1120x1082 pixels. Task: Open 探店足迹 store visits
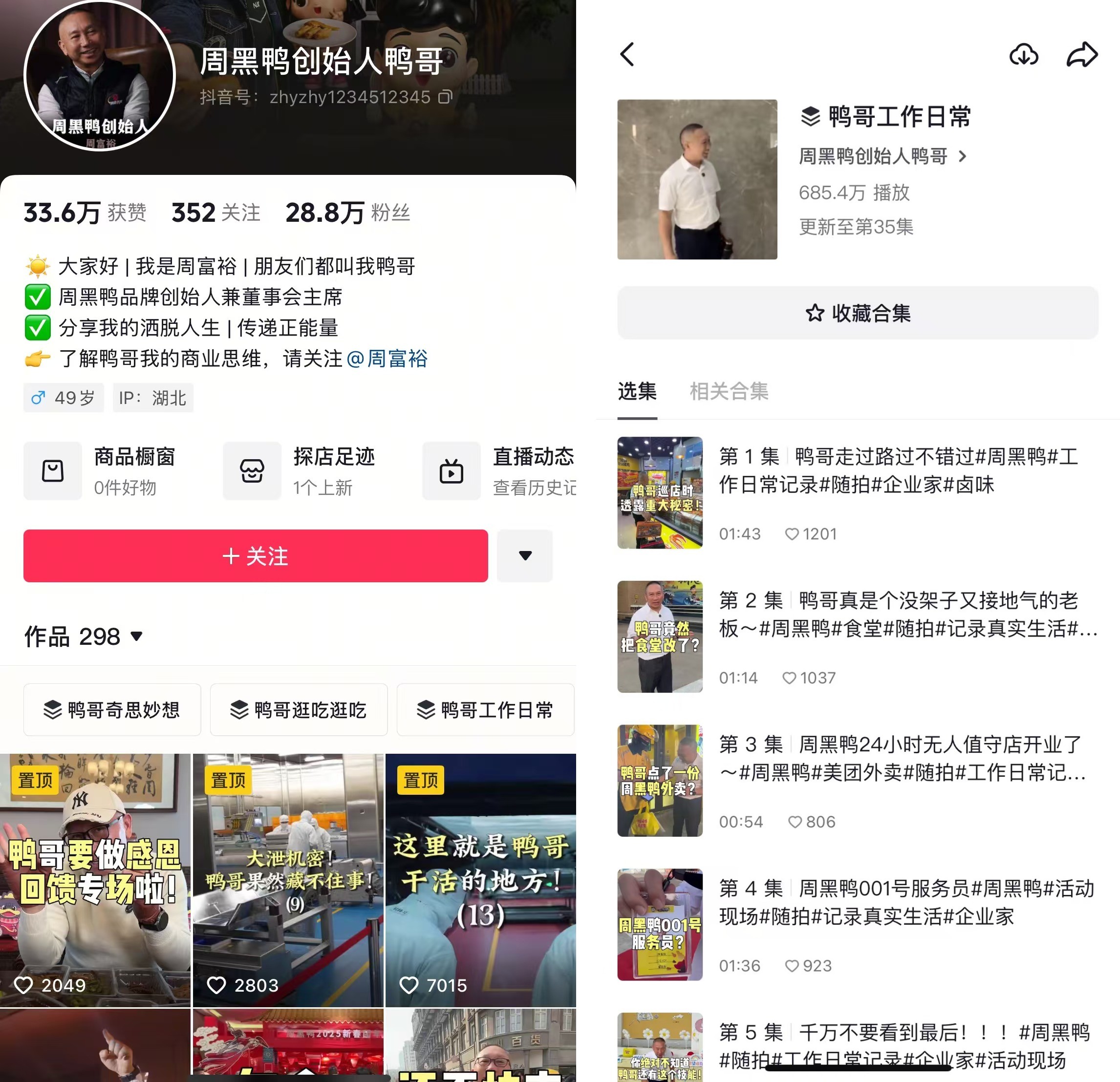[x=300, y=471]
